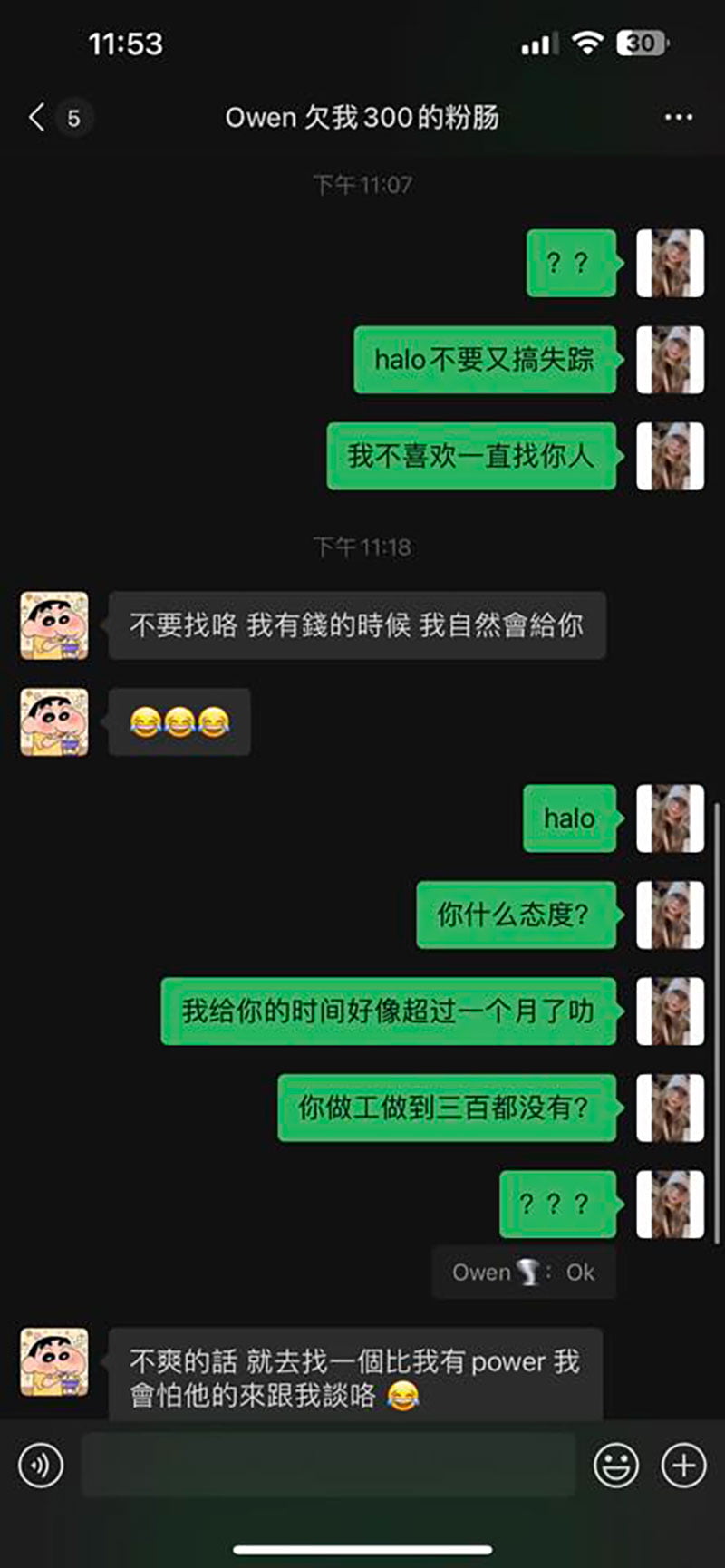Screen dimensions: 725x1568
Task: Open Owen's avatar beside 不要找咯 message
Action: click(54, 625)
